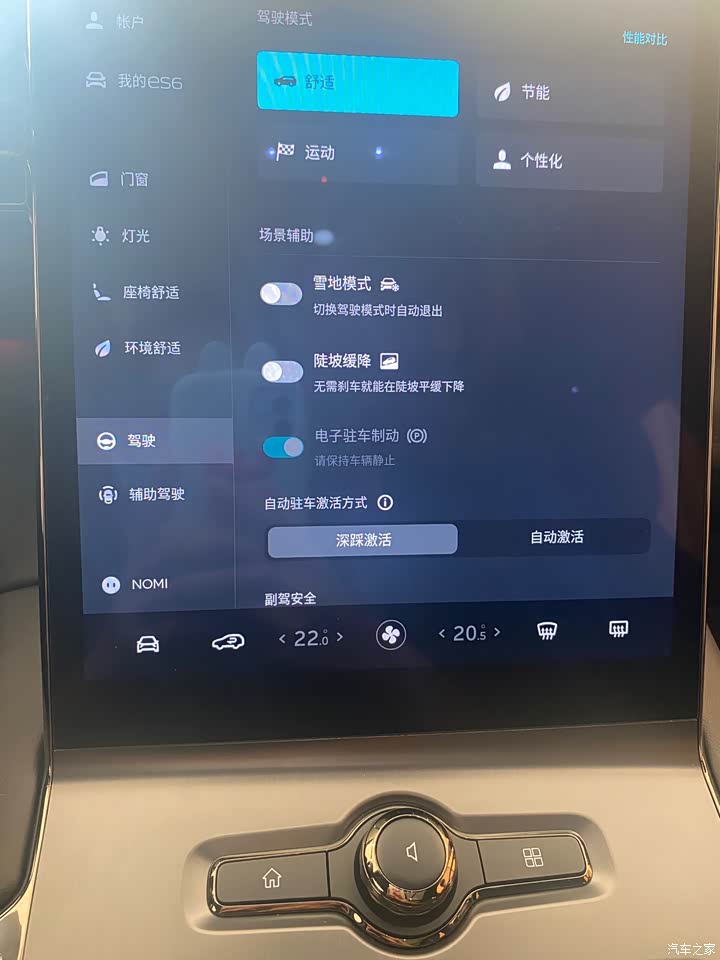Turn on 陡坡缓降 hill descent control

pos(281,371)
